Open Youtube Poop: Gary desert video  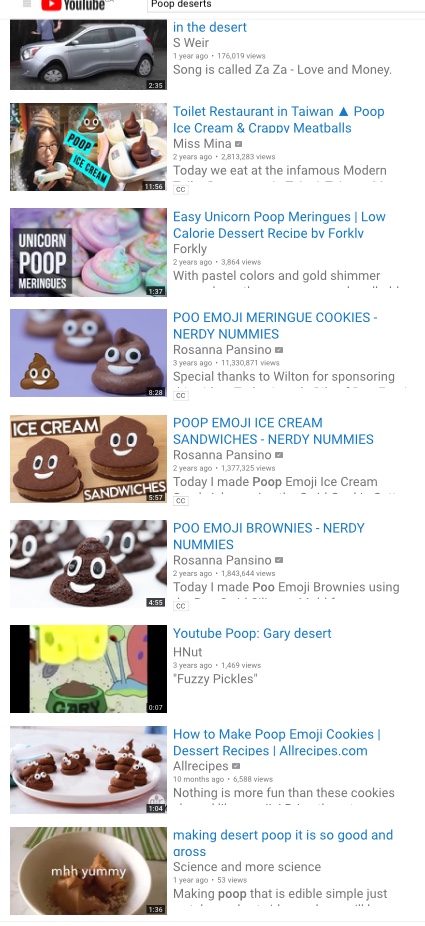tap(252, 634)
